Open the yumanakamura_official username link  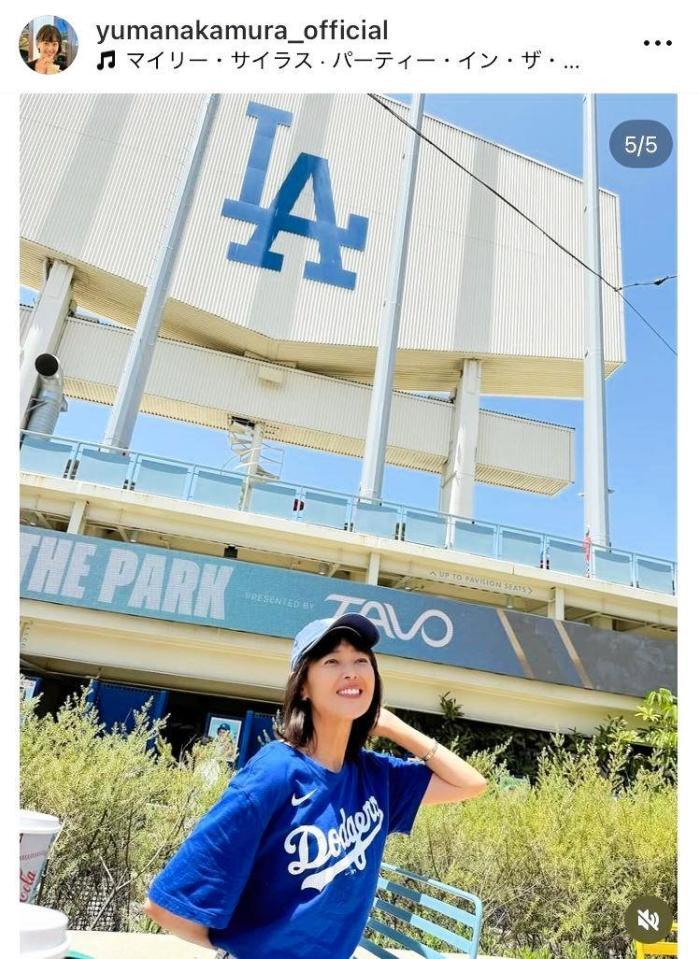click(x=241, y=30)
